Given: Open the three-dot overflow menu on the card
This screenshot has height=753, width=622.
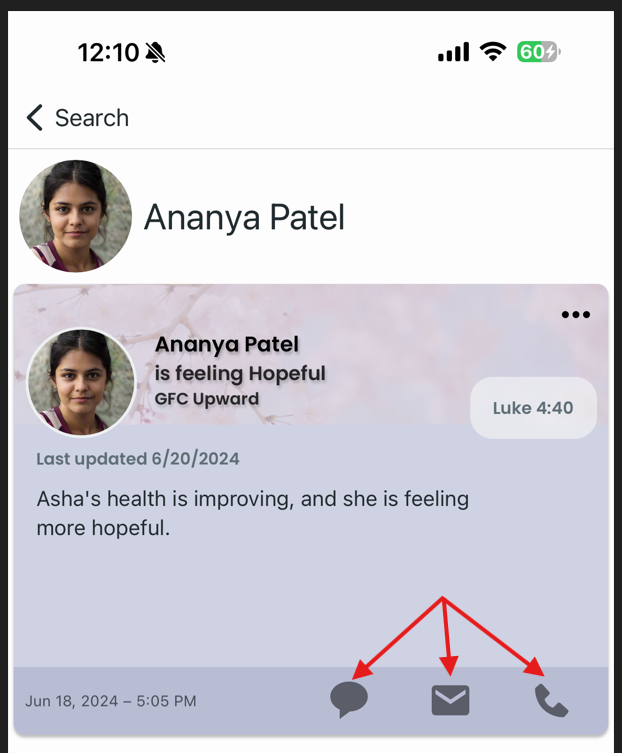Looking at the screenshot, I should point(575,315).
